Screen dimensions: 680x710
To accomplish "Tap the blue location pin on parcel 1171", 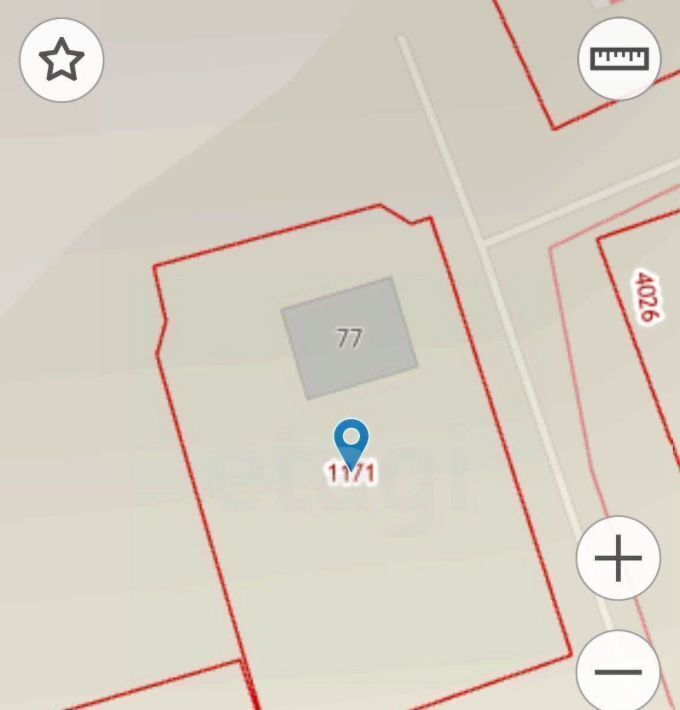I will coord(351,441).
